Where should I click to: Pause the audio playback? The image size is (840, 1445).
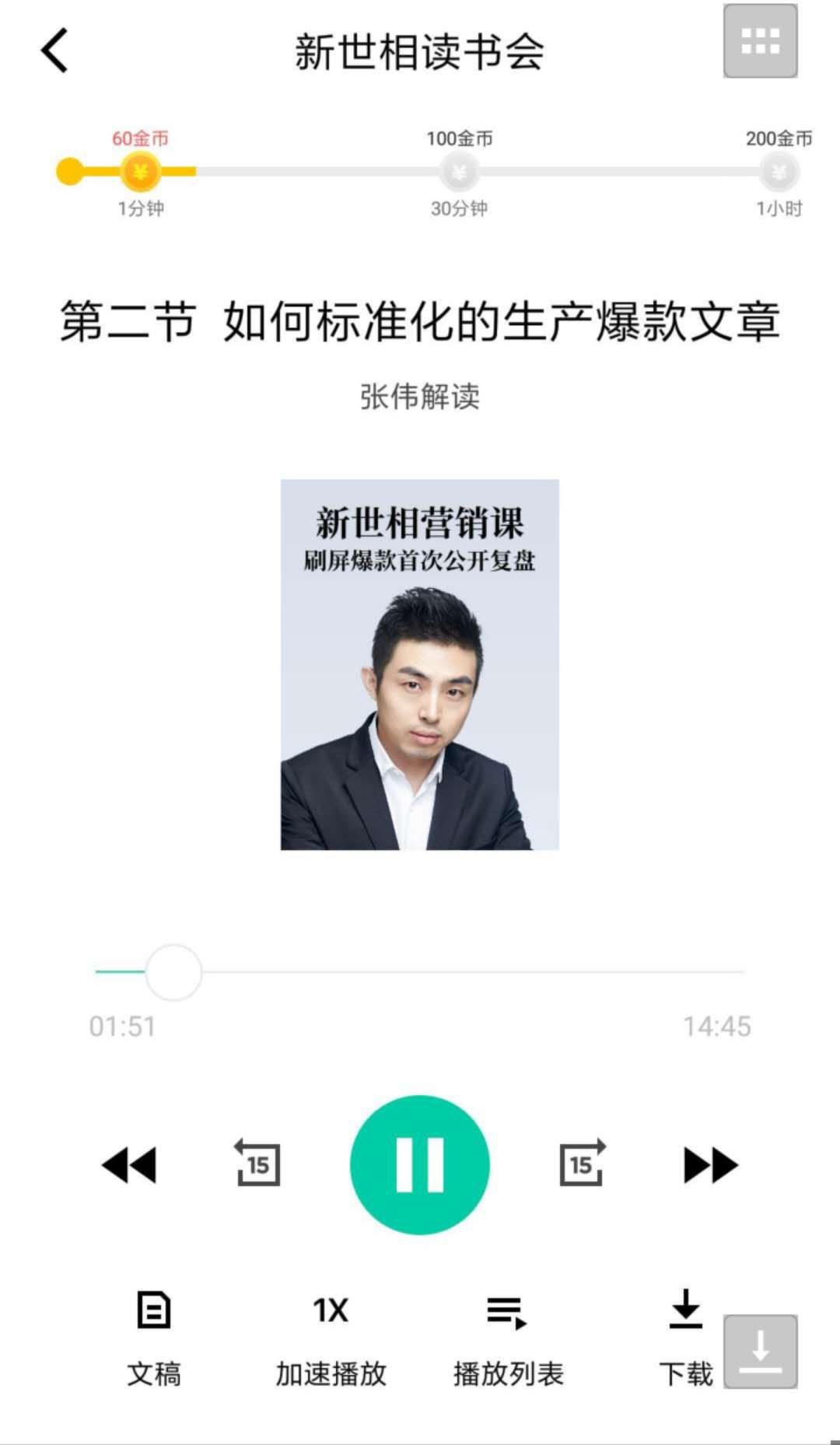pyautogui.click(x=420, y=1164)
